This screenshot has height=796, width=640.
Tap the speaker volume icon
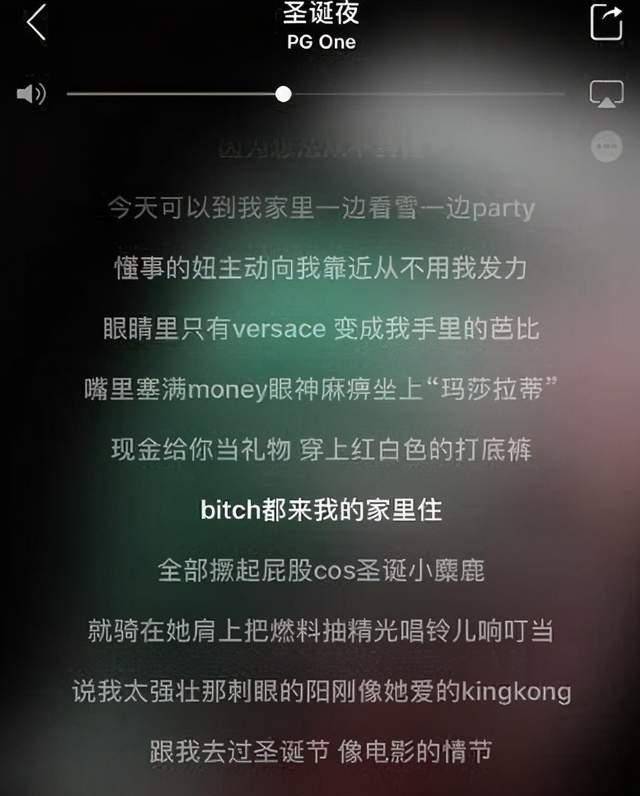click(x=31, y=94)
